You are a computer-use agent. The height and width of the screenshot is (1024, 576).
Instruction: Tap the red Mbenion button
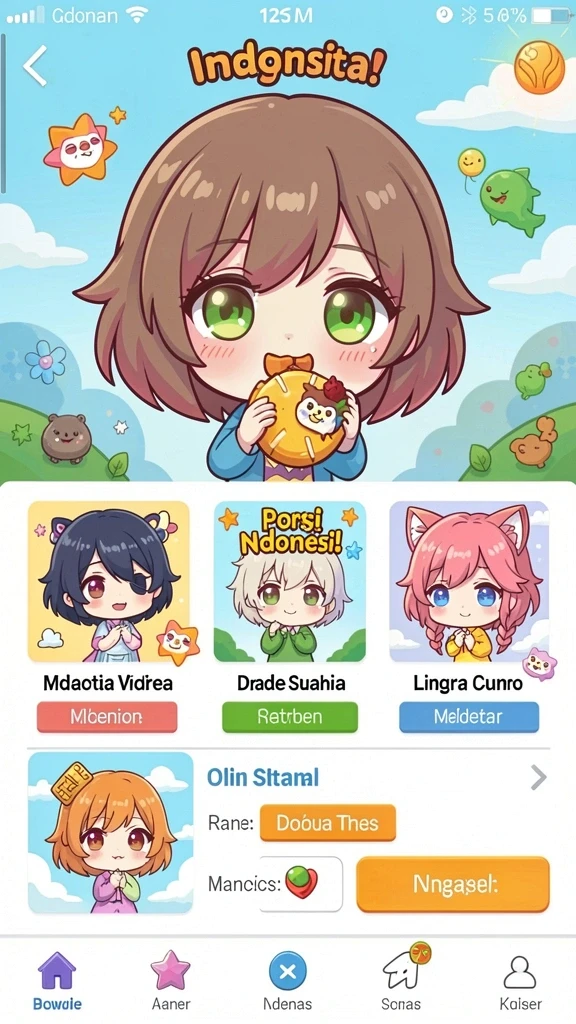[x=107, y=716]
